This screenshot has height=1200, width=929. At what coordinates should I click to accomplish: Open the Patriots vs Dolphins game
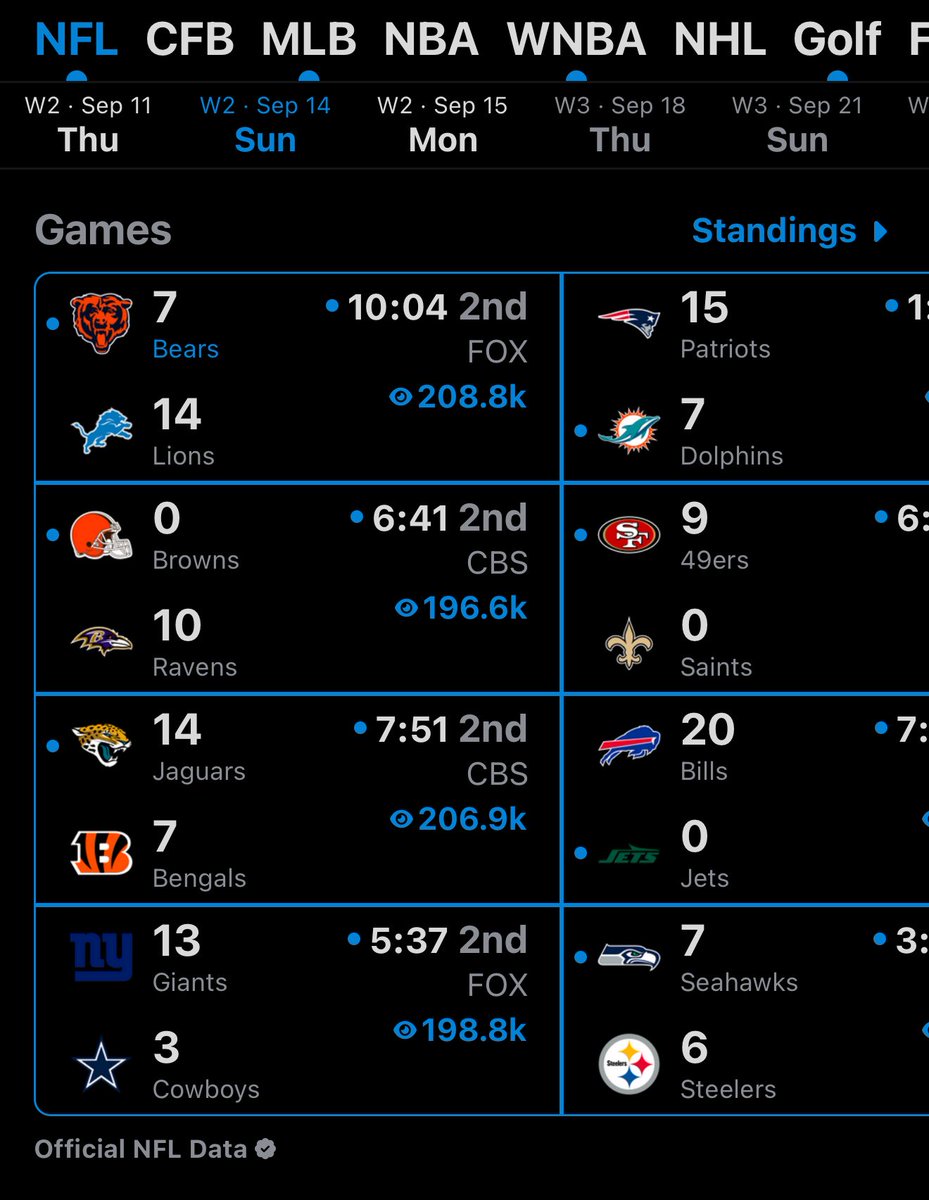pyautogui.click(x=746, y=378)
